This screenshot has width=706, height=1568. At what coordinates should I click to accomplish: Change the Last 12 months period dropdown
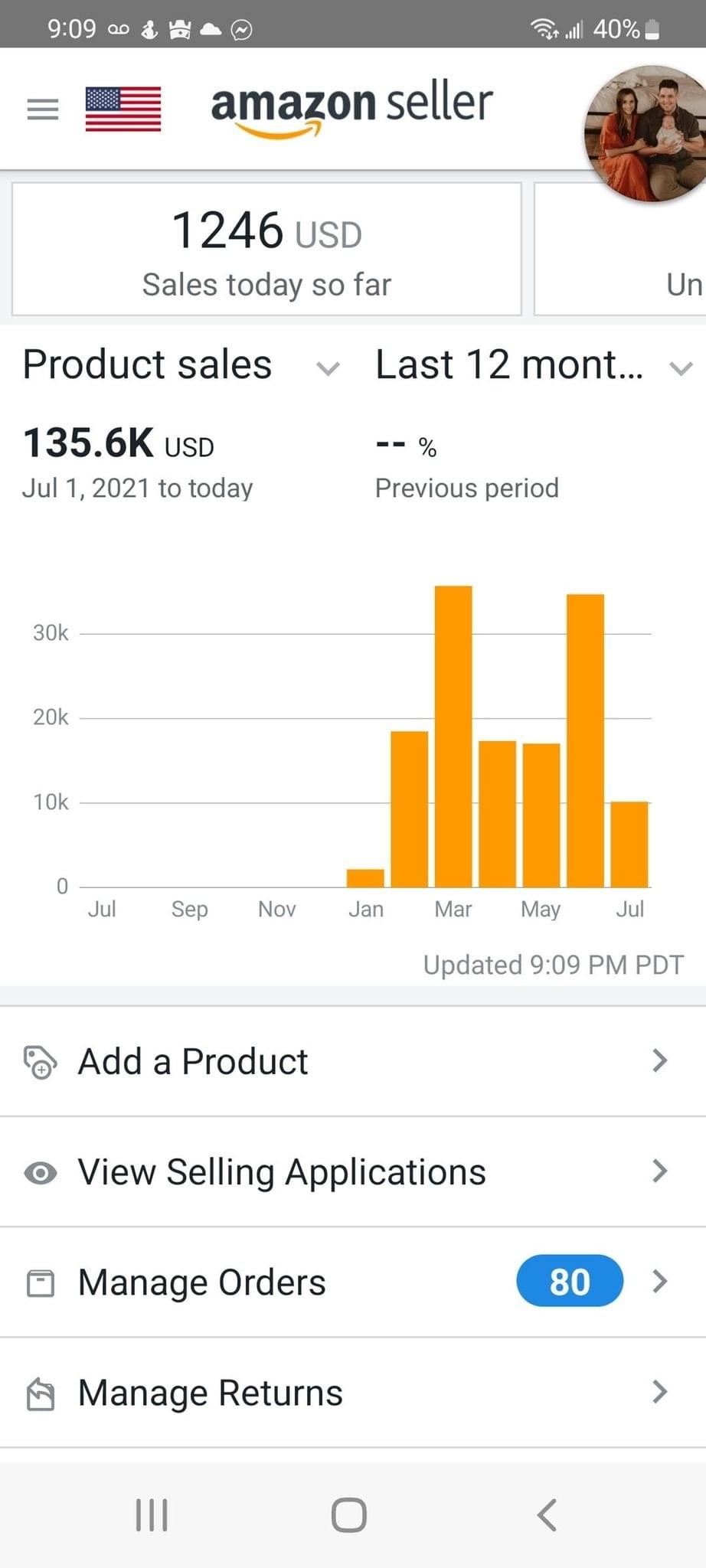[x=534, y=365]
